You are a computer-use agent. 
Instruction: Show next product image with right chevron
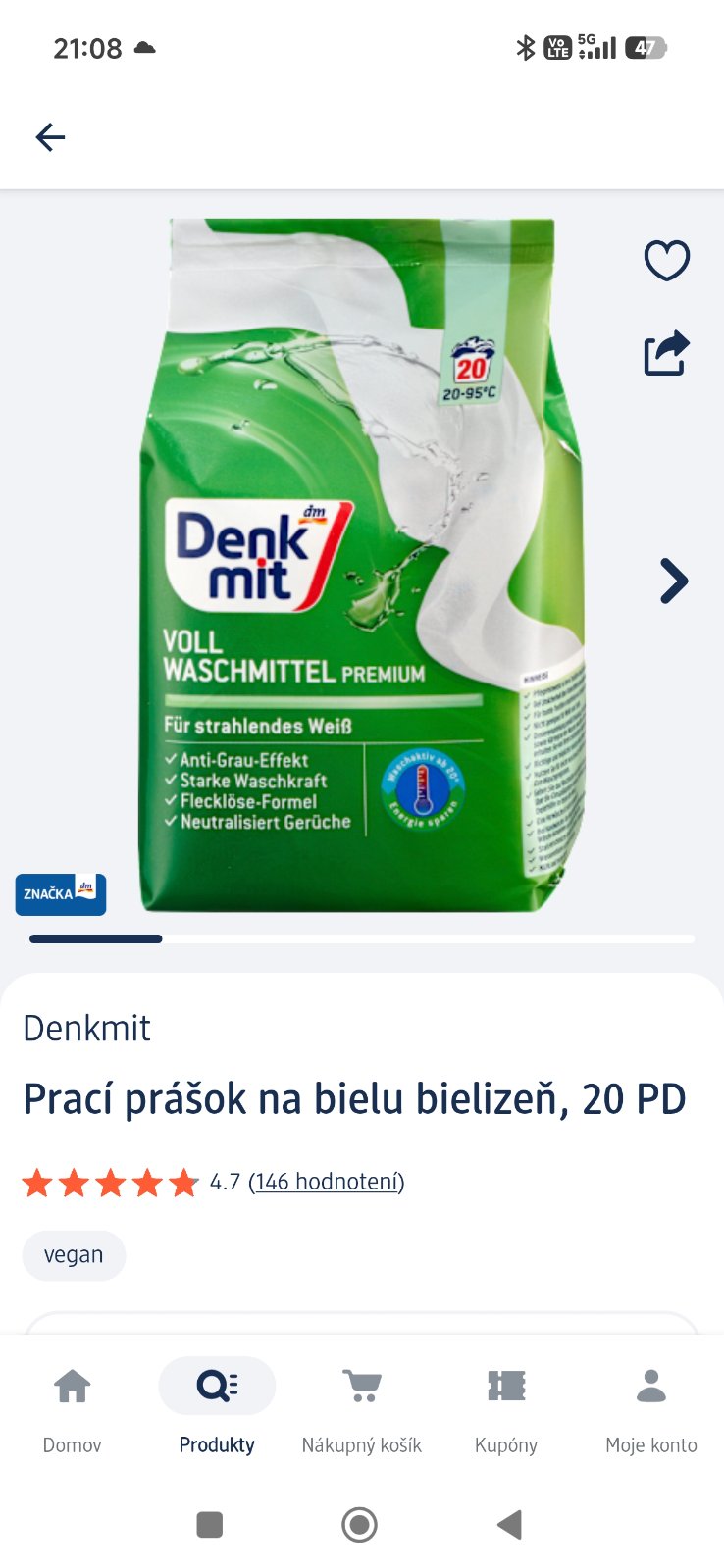click(673, 582)
